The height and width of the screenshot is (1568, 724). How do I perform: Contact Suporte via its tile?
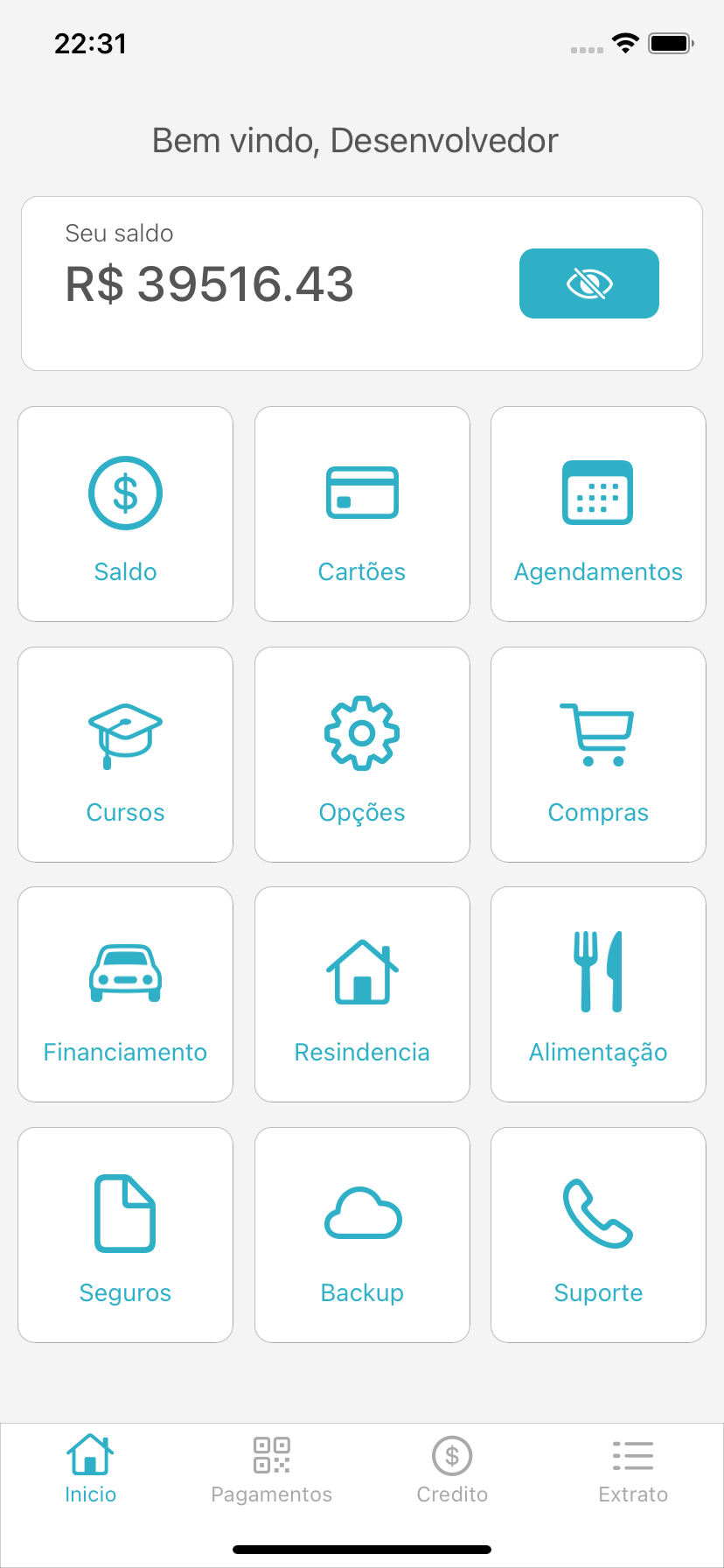(598, 1235)
